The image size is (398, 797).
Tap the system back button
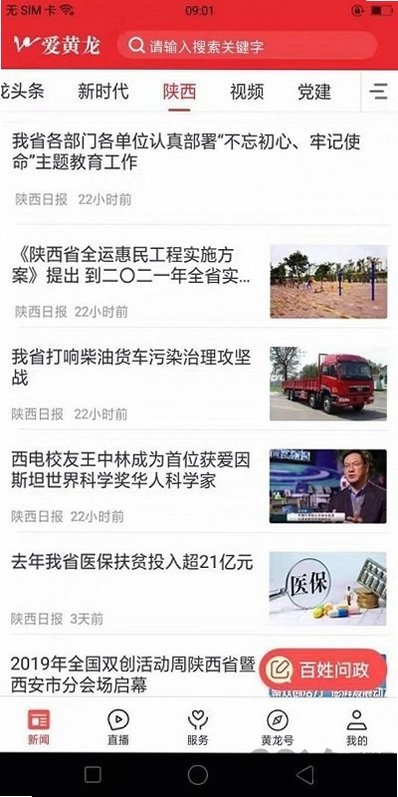tap(305, 775)
